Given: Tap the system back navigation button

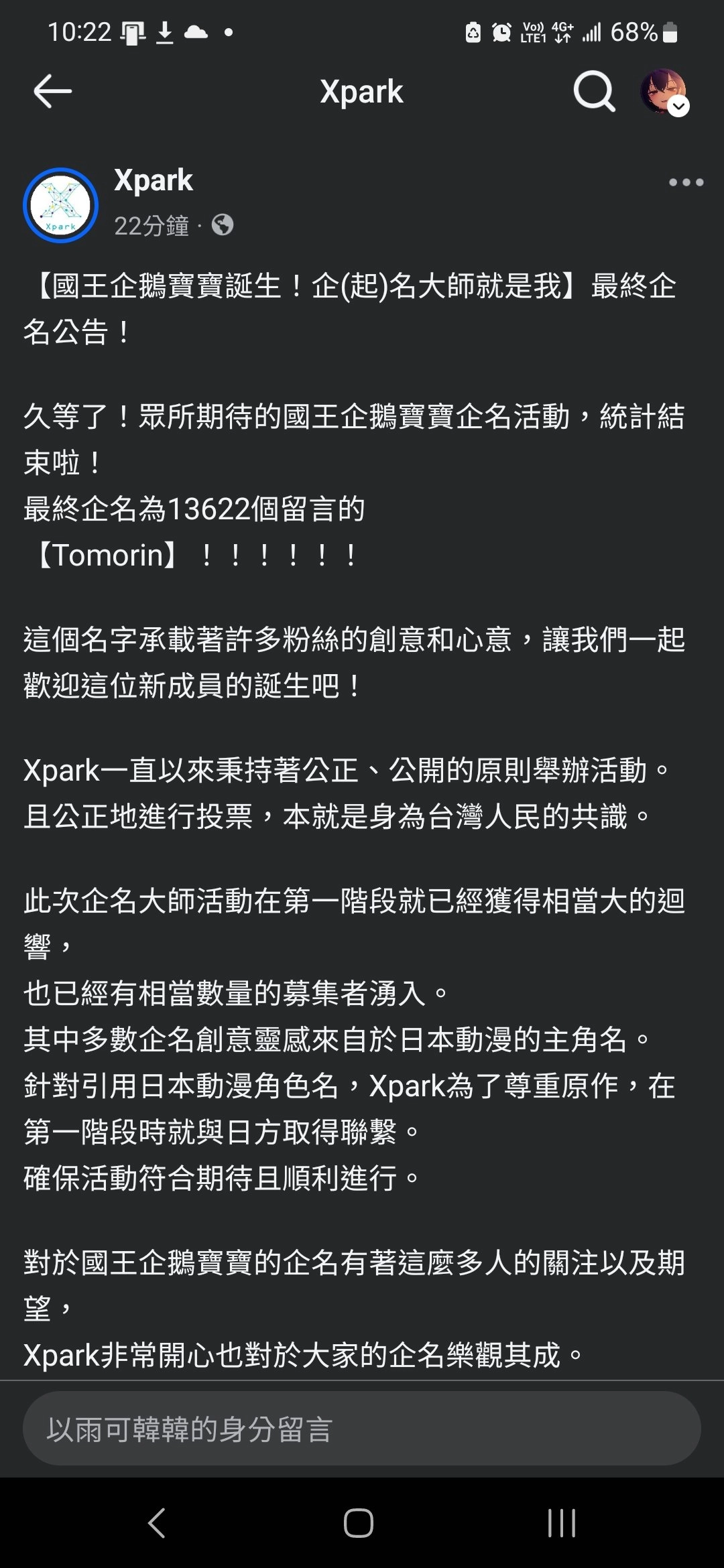Looking at the screenshot, I should tap(156, 1522).
